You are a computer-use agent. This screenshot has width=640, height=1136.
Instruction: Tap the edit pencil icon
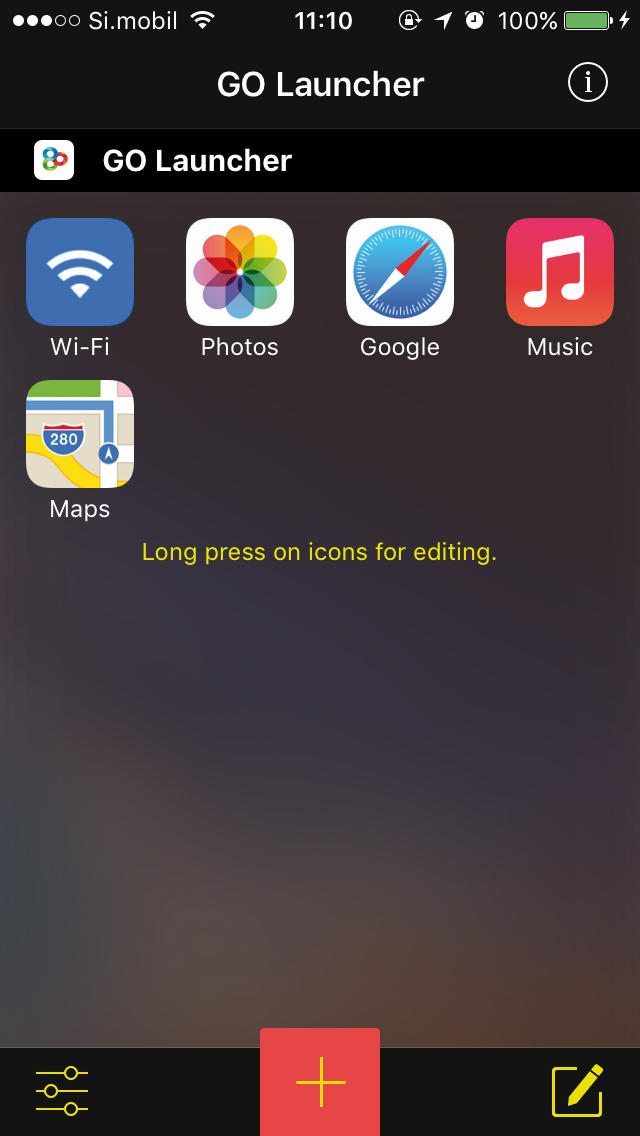[578, 1090]
